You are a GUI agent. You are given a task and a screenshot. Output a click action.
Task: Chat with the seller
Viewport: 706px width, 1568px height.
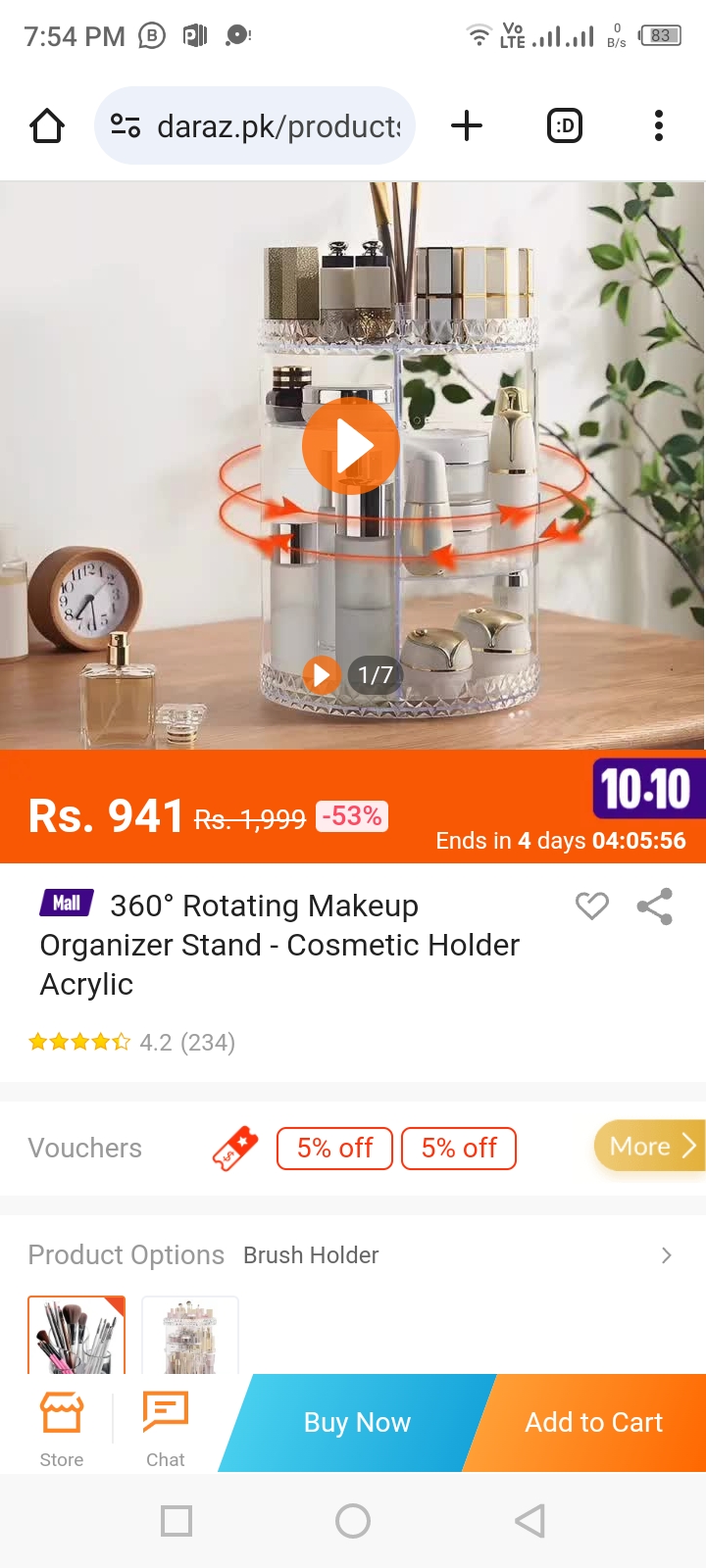[x=165, y=1429]
